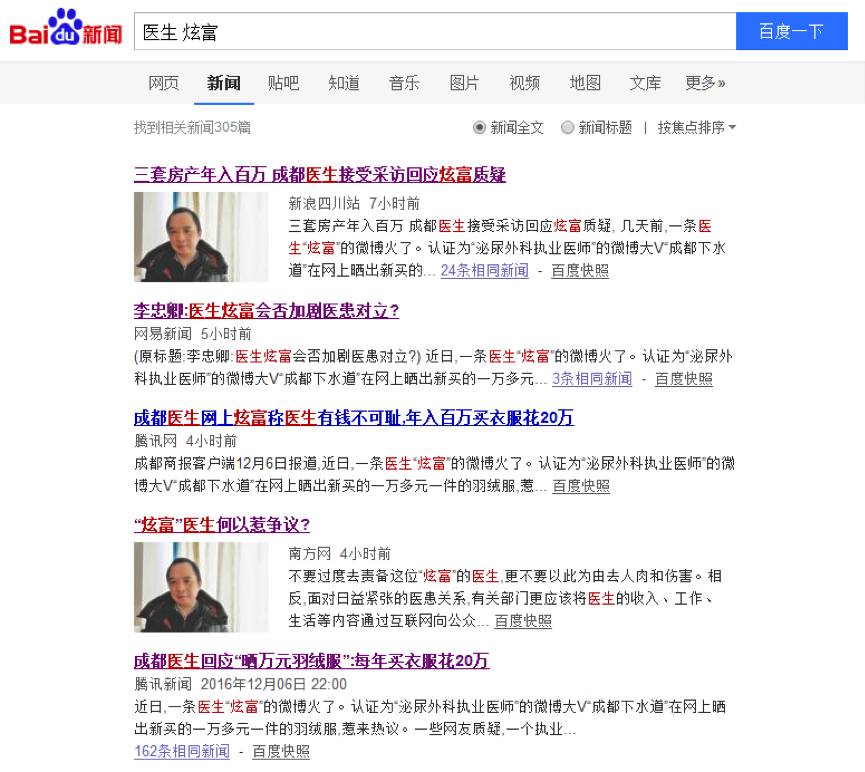Screen dimensions: 865x772
Task: Switch to the 贴吧 tab
Action: click(283, 83)
